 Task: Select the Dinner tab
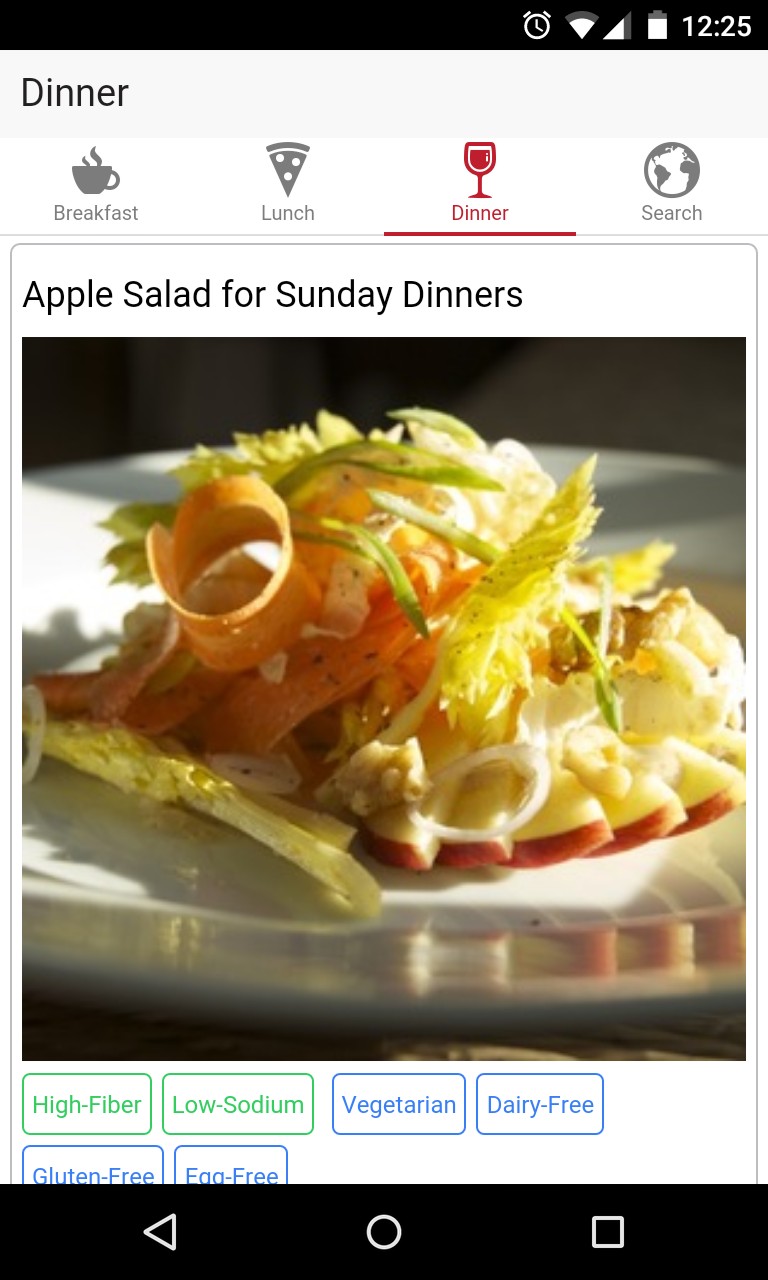click(480, 186)
